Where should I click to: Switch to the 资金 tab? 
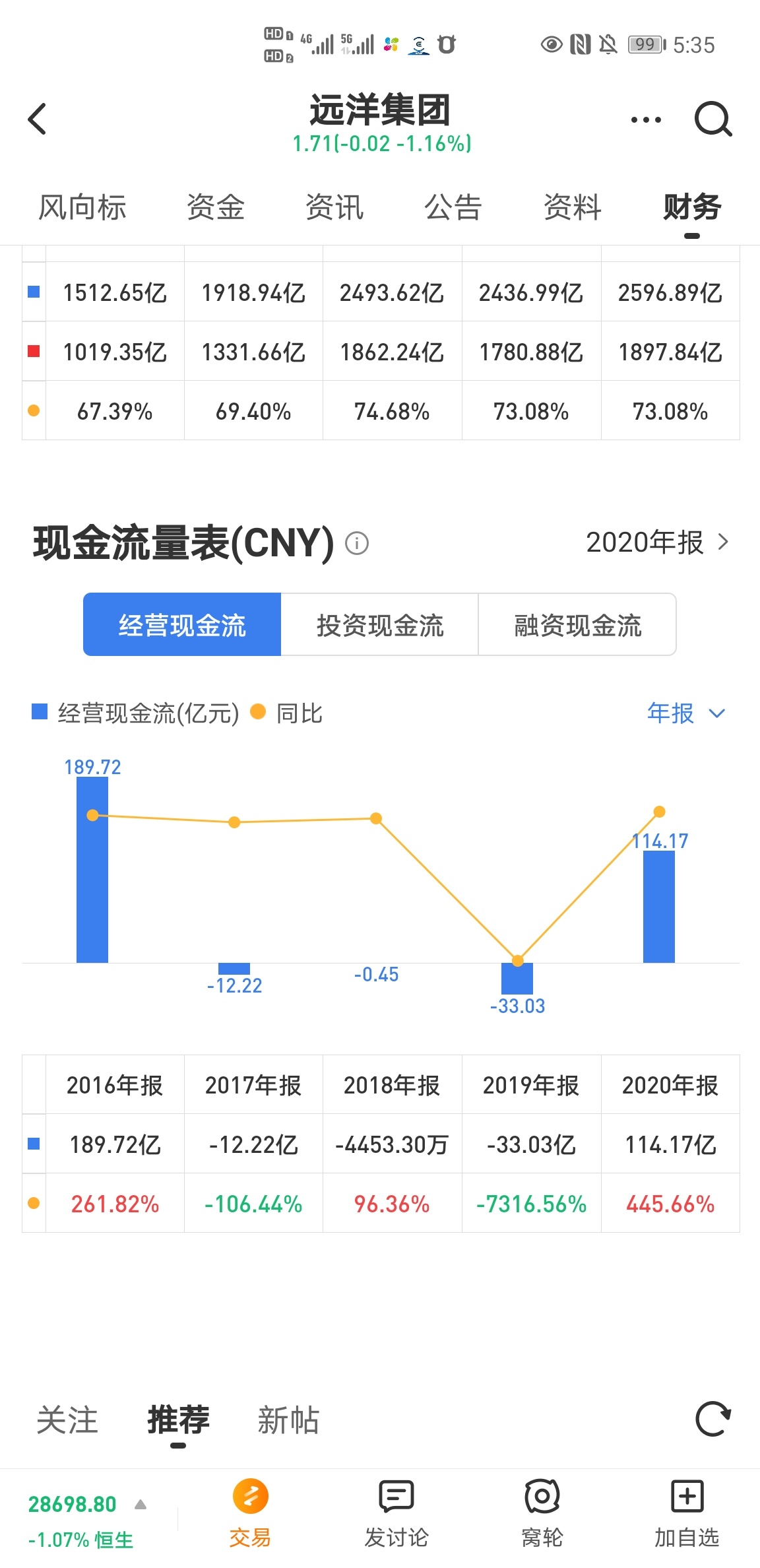click(x=216, y=207)
